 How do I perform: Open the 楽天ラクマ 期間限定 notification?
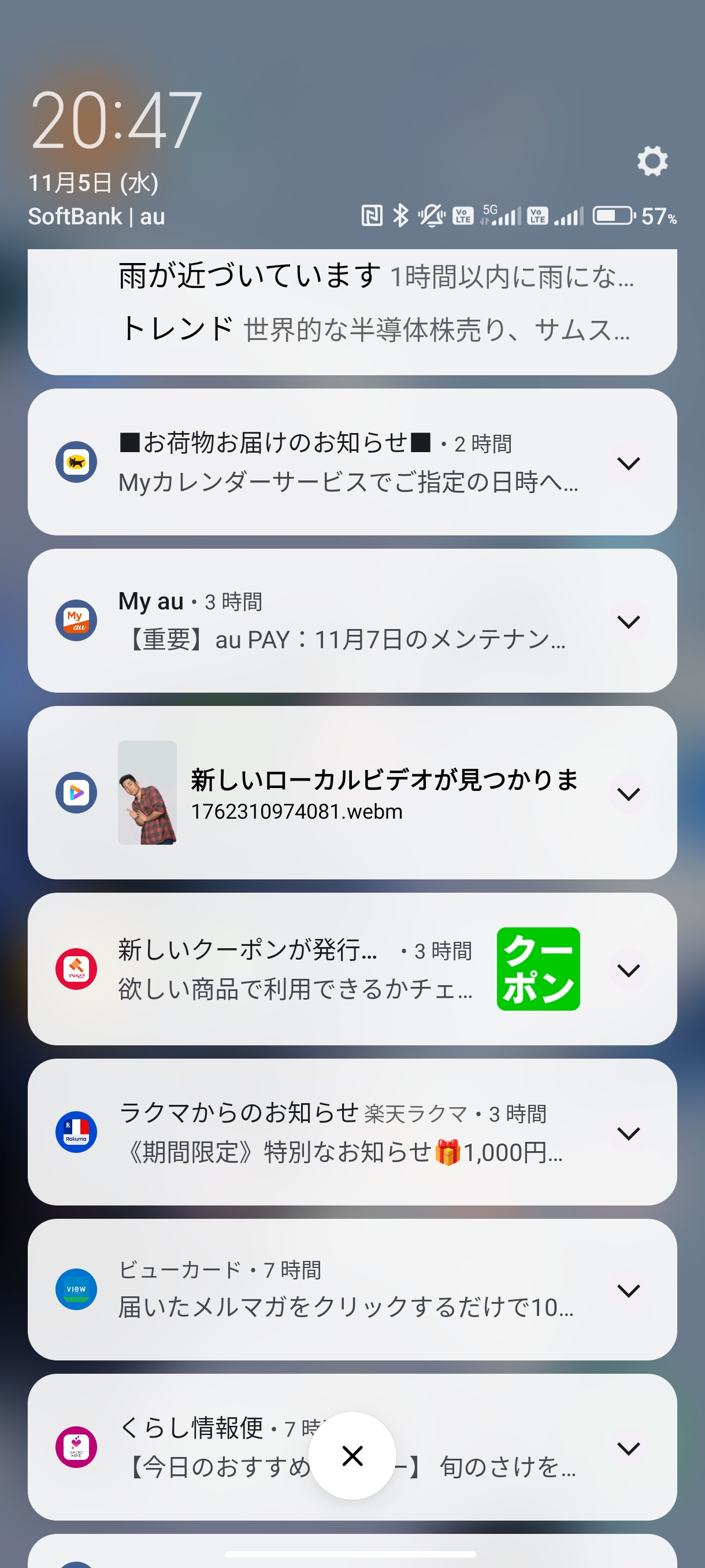(x=340, y=1133)
